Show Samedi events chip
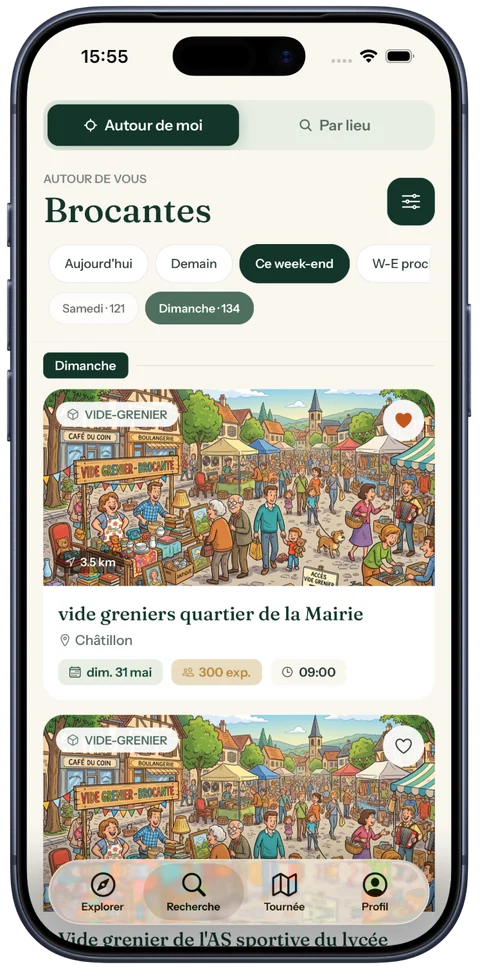 (x=94, y=308)
